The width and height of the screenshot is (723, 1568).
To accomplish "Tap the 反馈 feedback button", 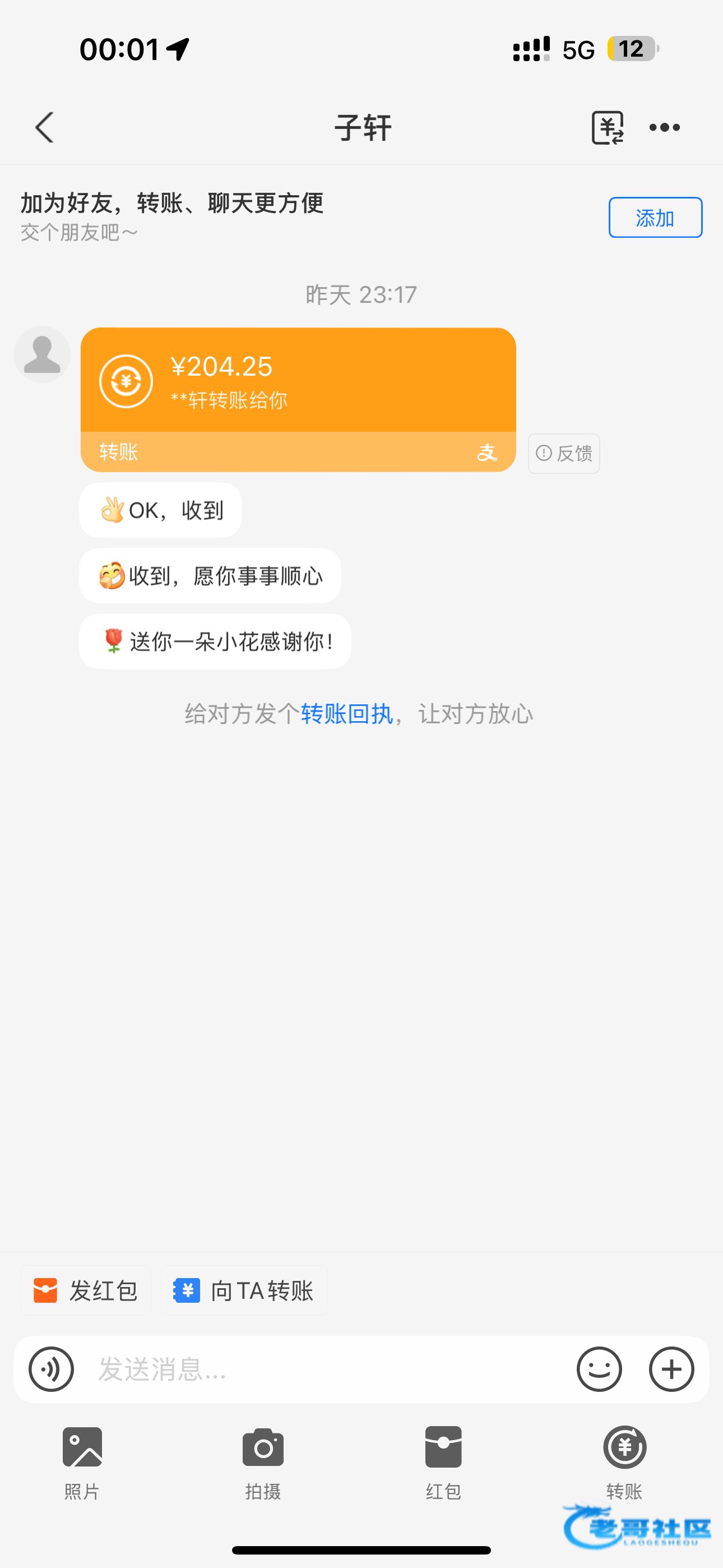I will (564, 454).
